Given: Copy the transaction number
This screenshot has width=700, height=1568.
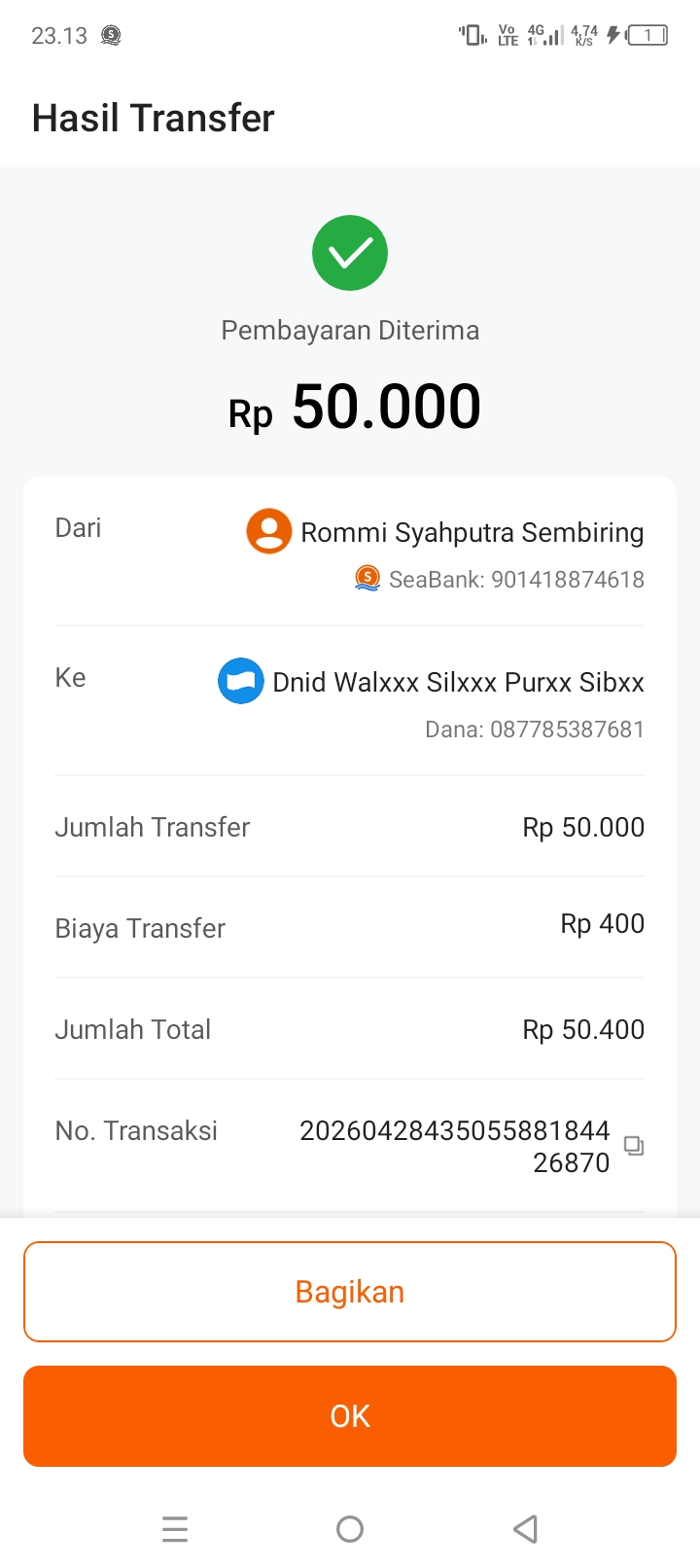Looking at the screenshot, I should [634, 1146].
